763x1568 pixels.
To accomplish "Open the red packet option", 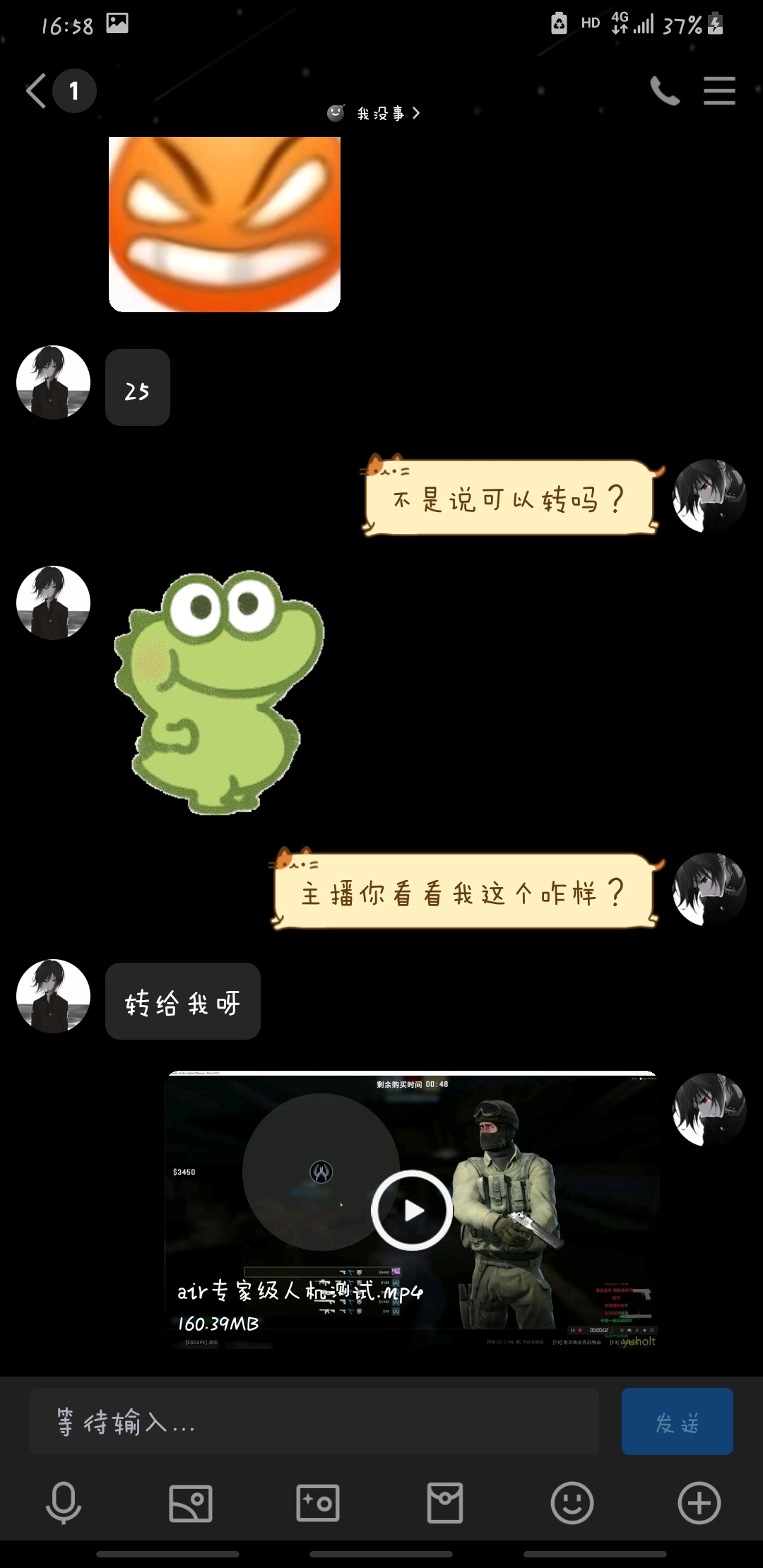I will pos(445,1502).
